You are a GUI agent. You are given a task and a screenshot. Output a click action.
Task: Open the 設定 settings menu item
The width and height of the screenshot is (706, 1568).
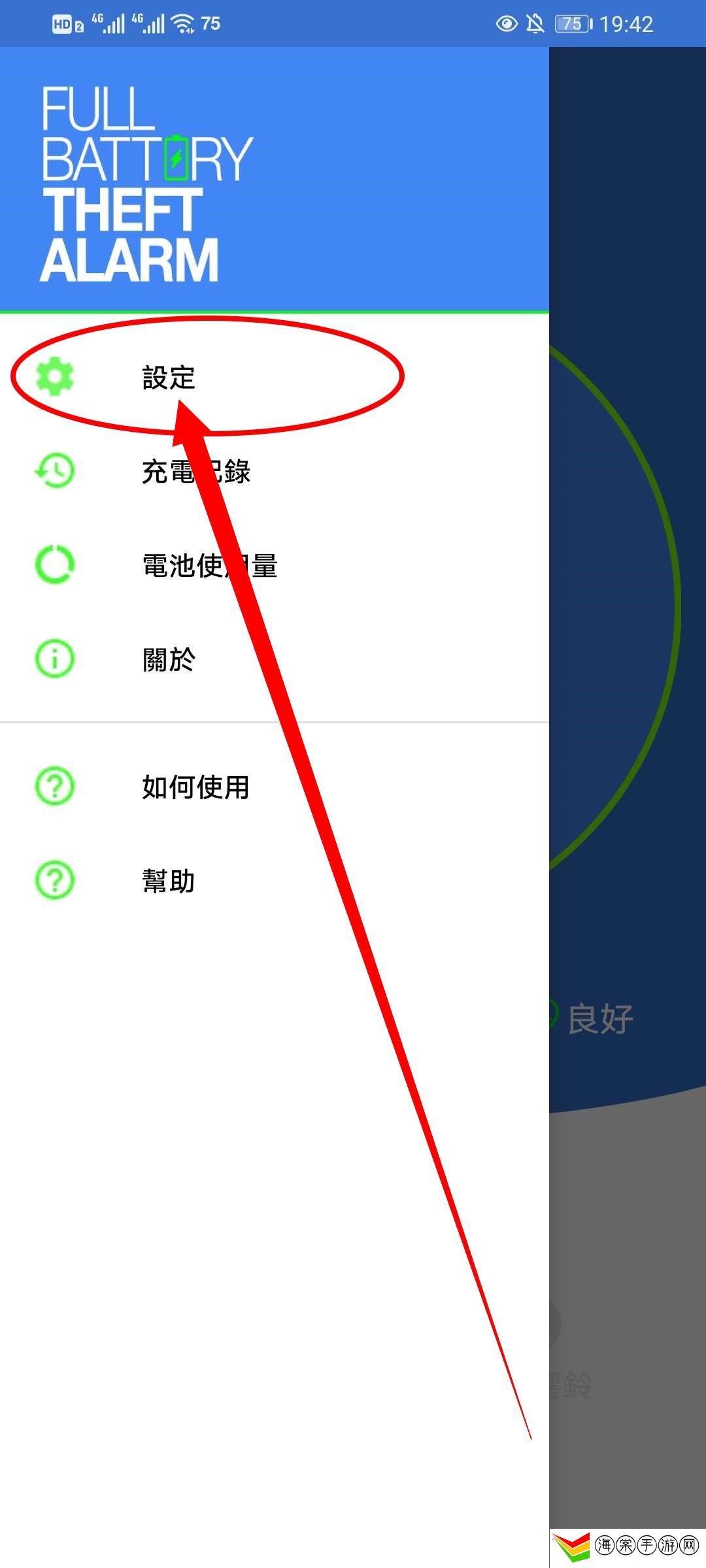(169, 378)
